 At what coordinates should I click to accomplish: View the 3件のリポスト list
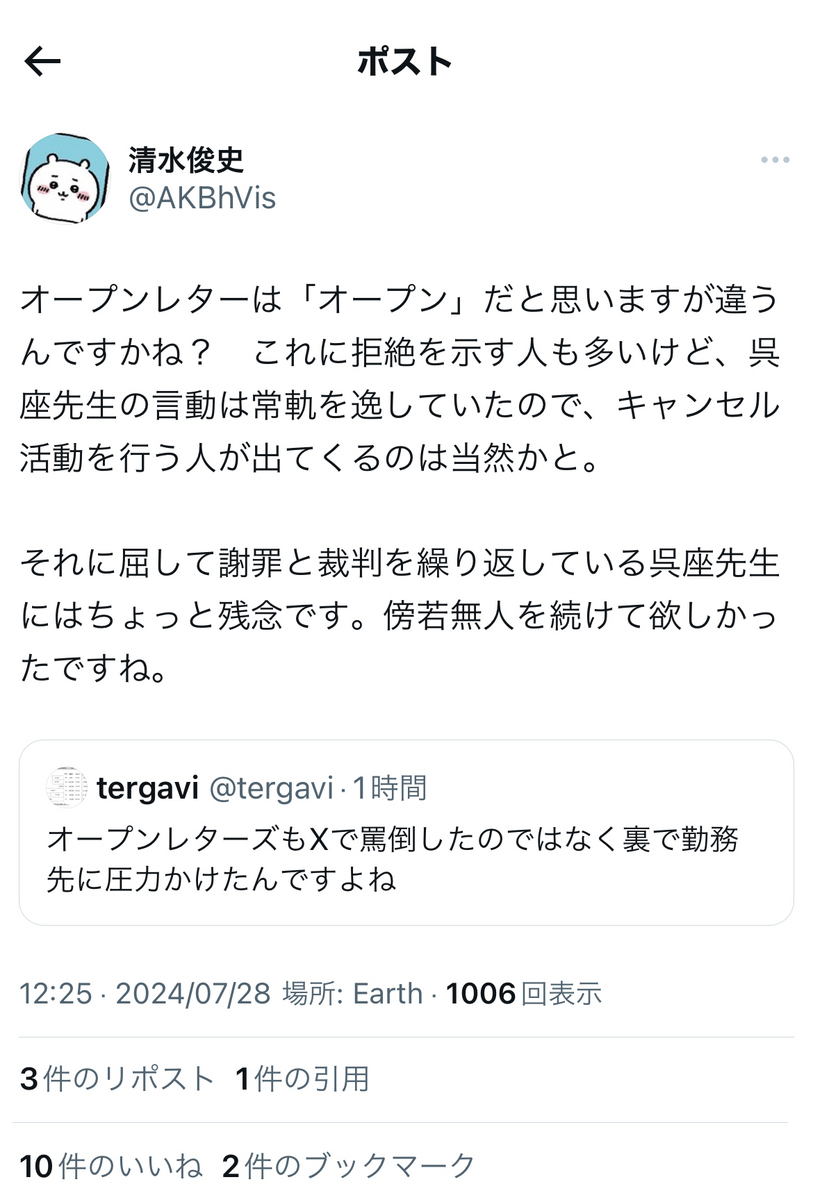[x=118, y=1079]
